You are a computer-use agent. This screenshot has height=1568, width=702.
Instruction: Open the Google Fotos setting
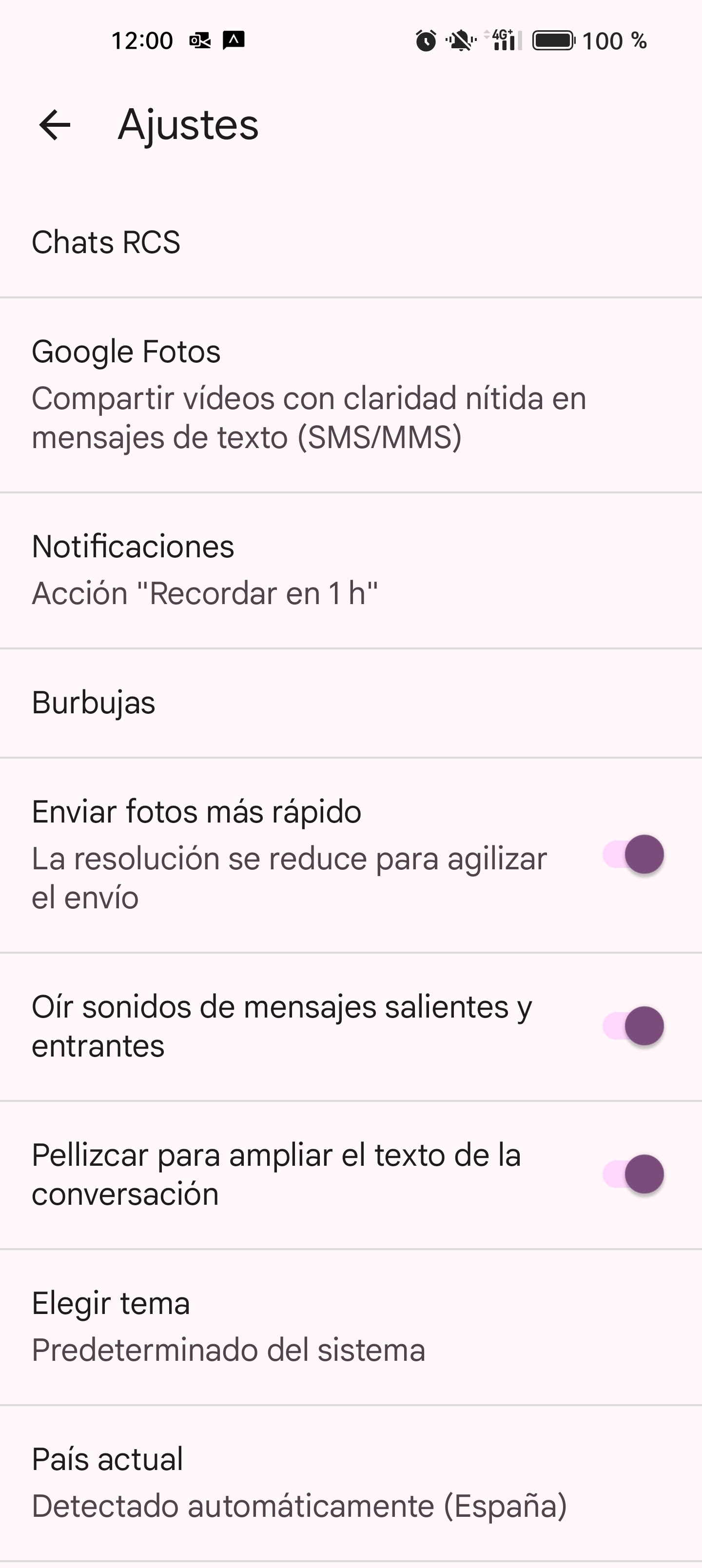(x=351, y=395)
